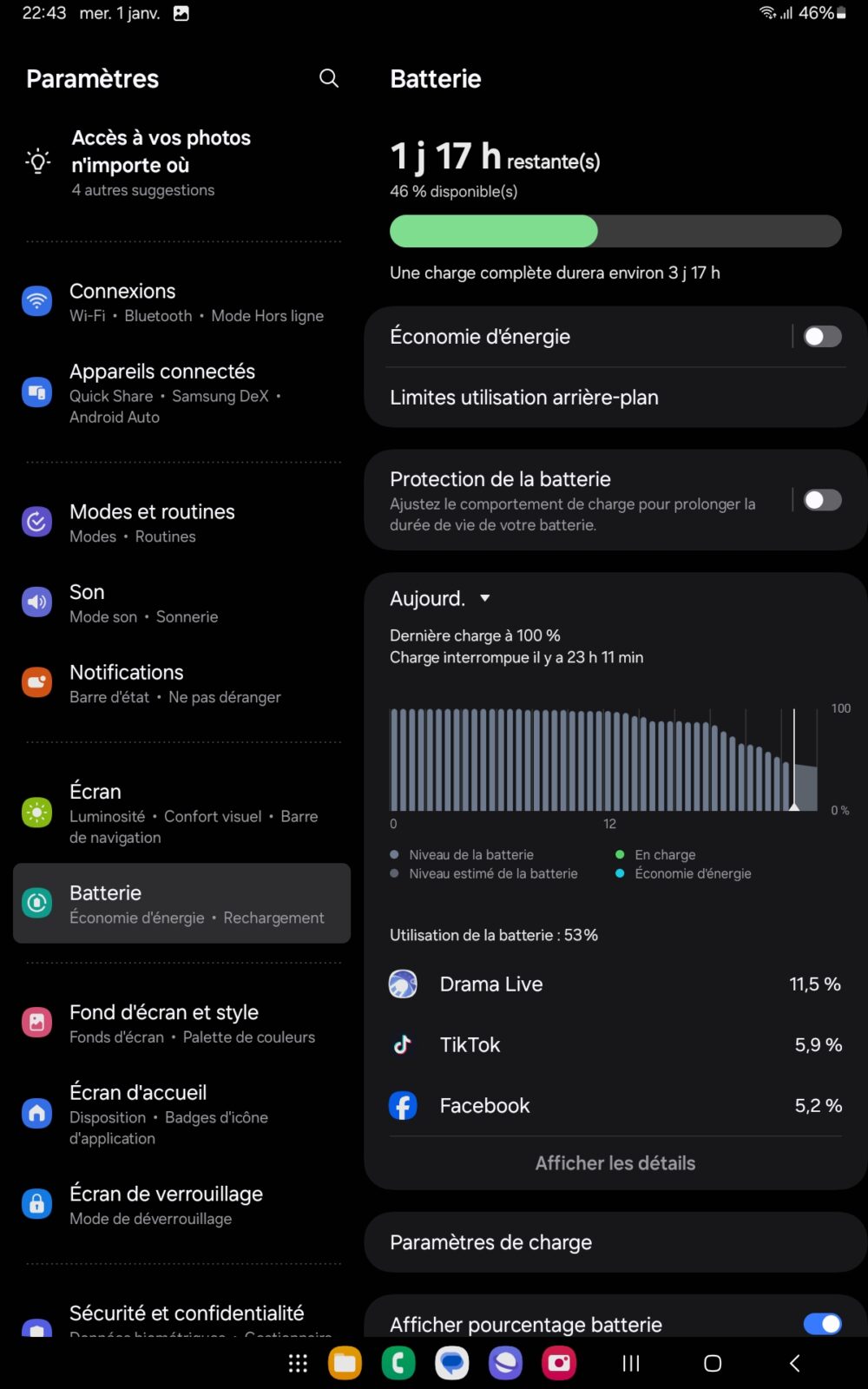Open the Notifications settings

[x=182, y=683]
